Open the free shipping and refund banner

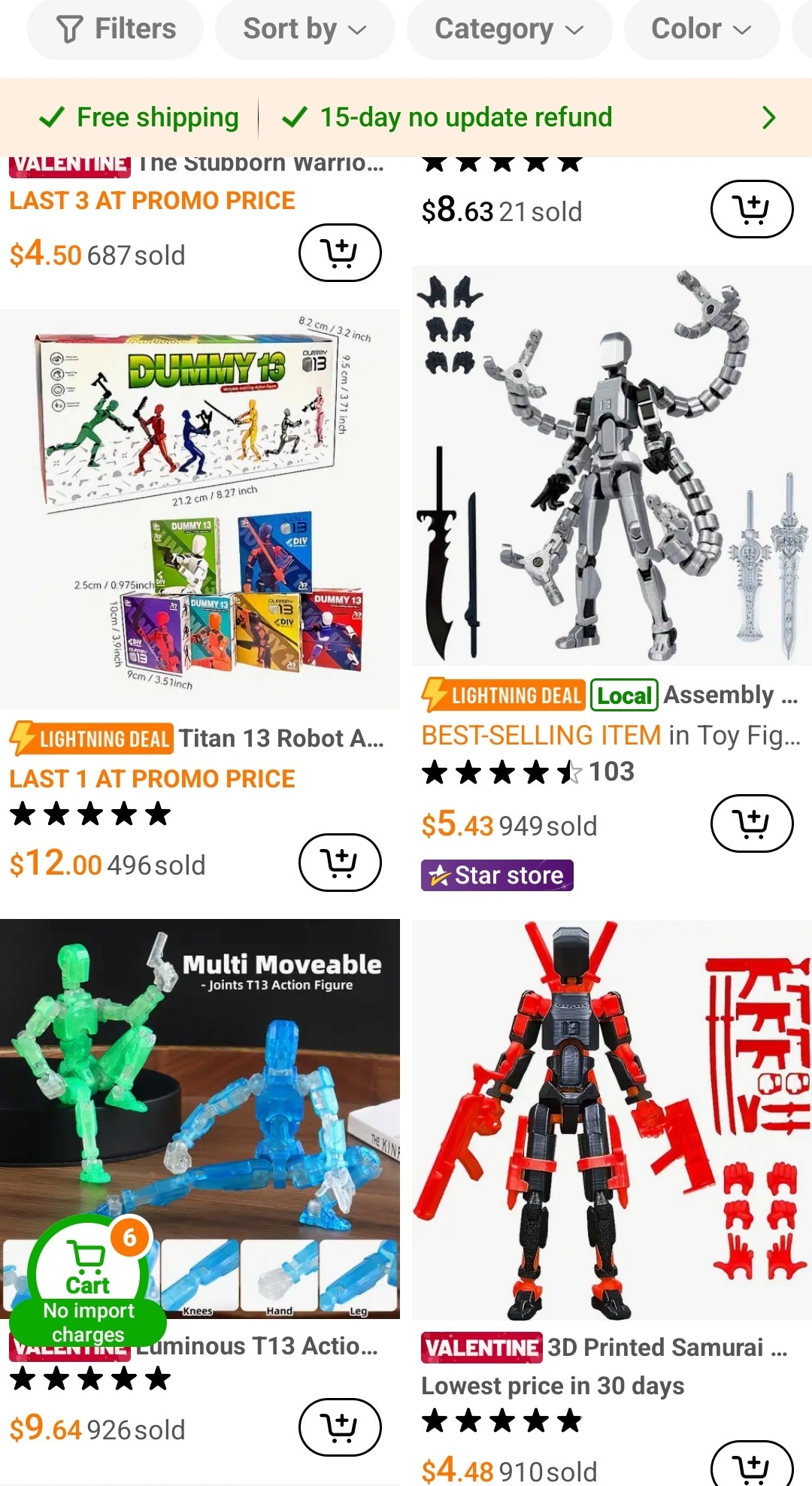click(406, 117)
